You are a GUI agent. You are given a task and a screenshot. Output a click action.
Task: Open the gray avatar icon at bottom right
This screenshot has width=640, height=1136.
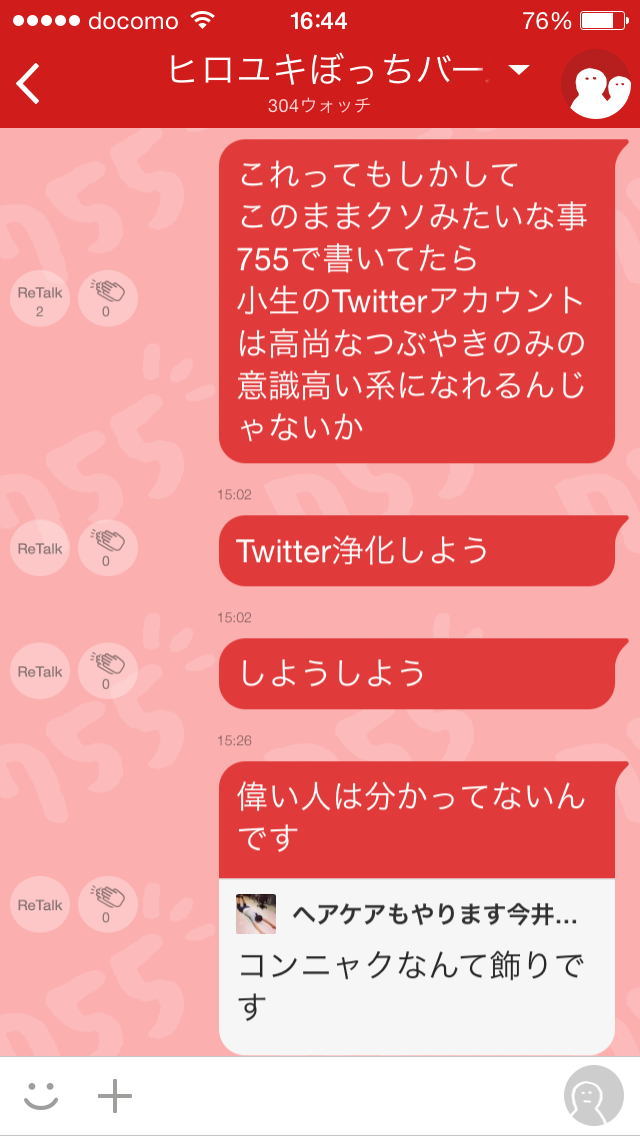coord(594,1095)
